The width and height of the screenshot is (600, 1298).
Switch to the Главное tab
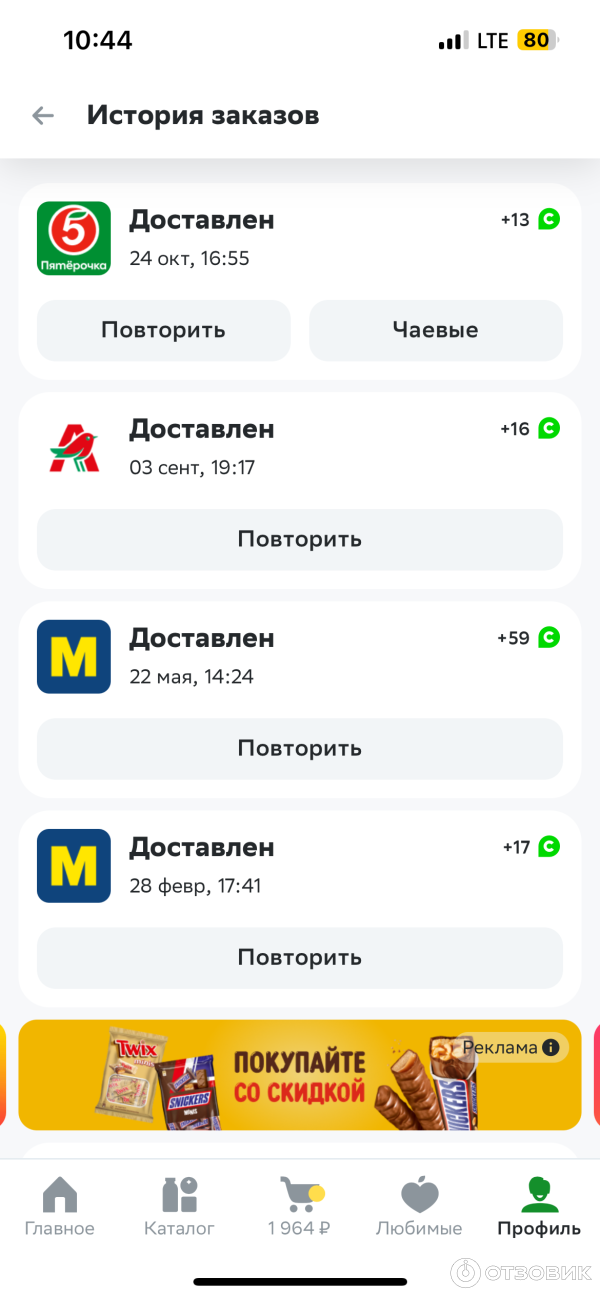click(60, 1207)
